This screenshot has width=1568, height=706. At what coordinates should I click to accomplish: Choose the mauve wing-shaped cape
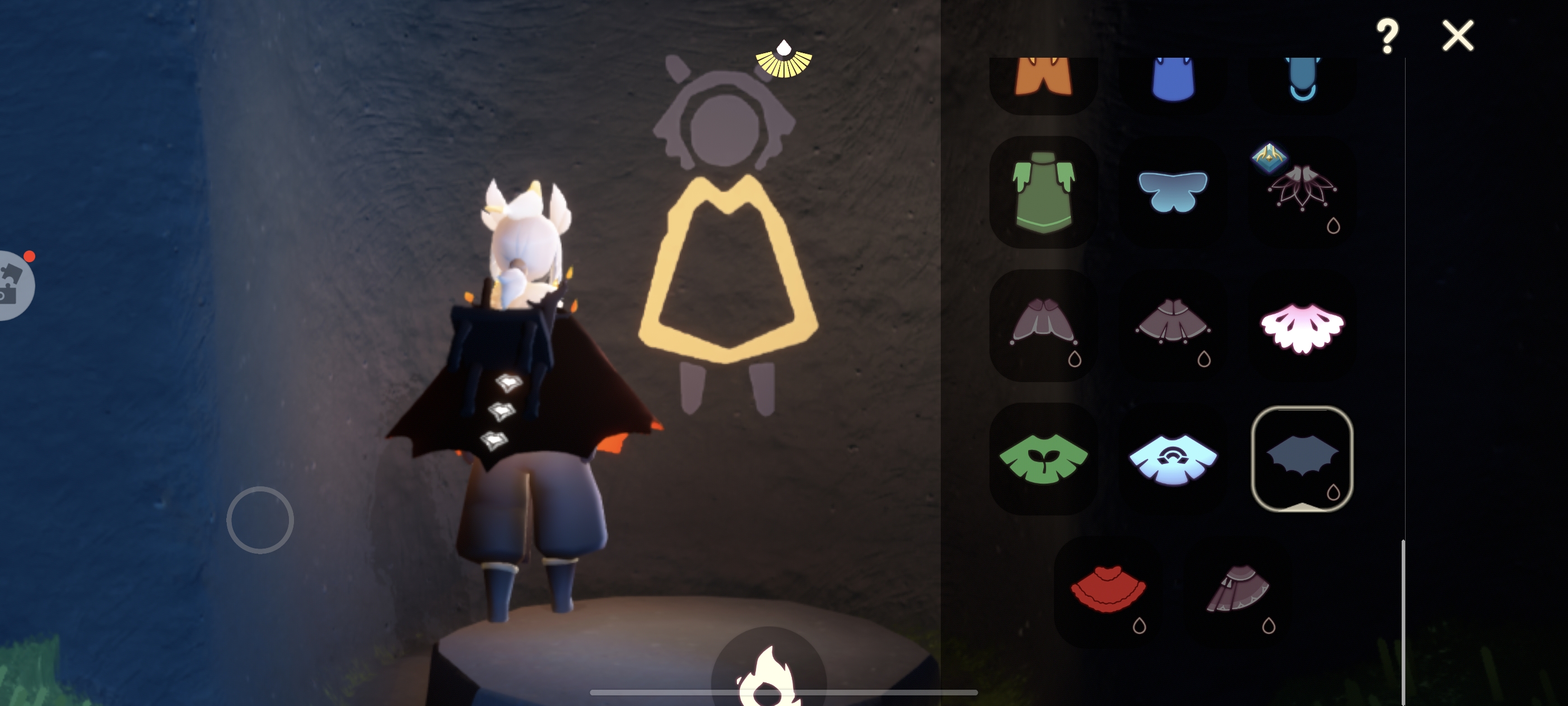point(1043,324)
